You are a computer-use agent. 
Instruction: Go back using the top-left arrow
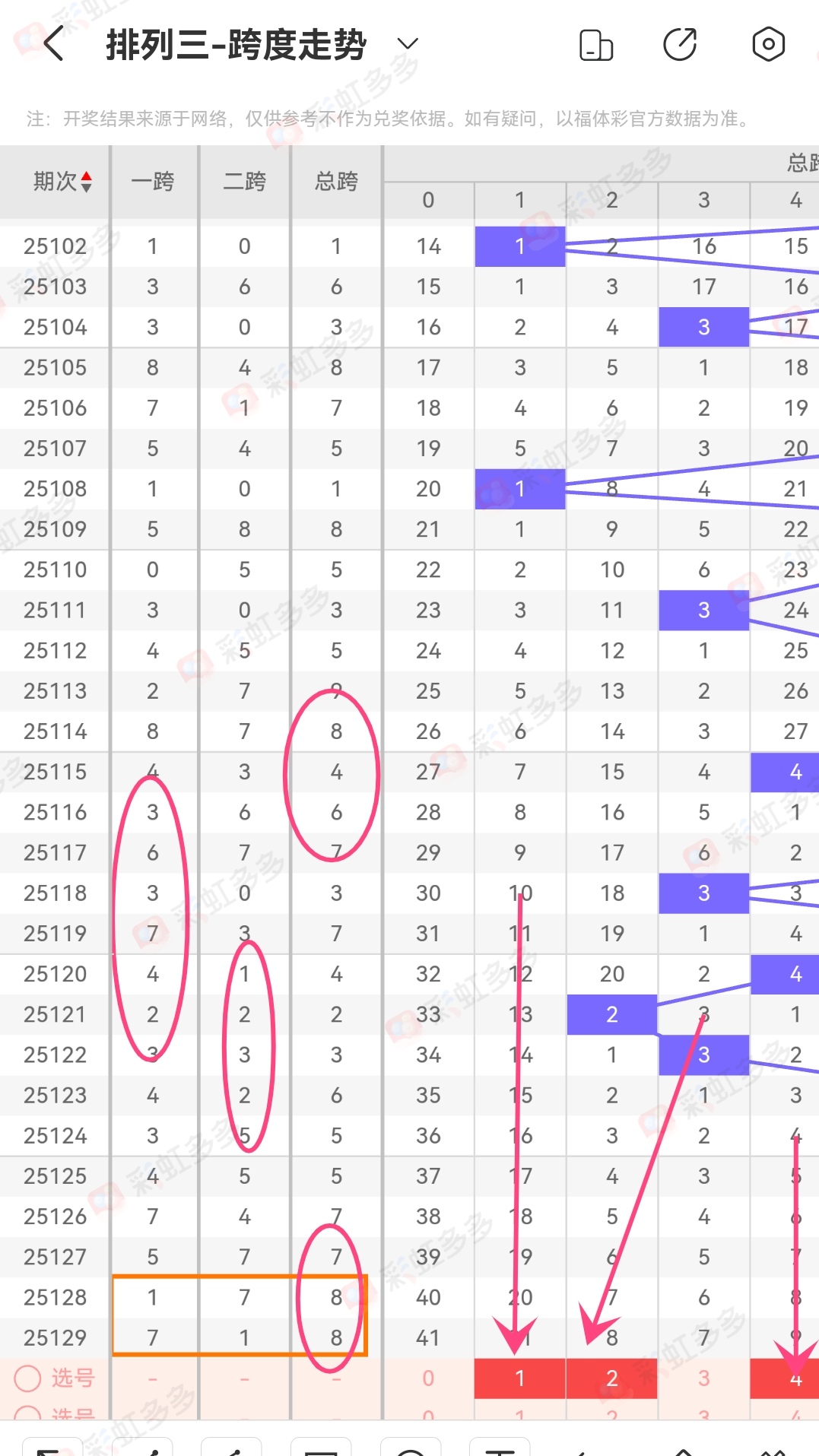pos(53,44)
